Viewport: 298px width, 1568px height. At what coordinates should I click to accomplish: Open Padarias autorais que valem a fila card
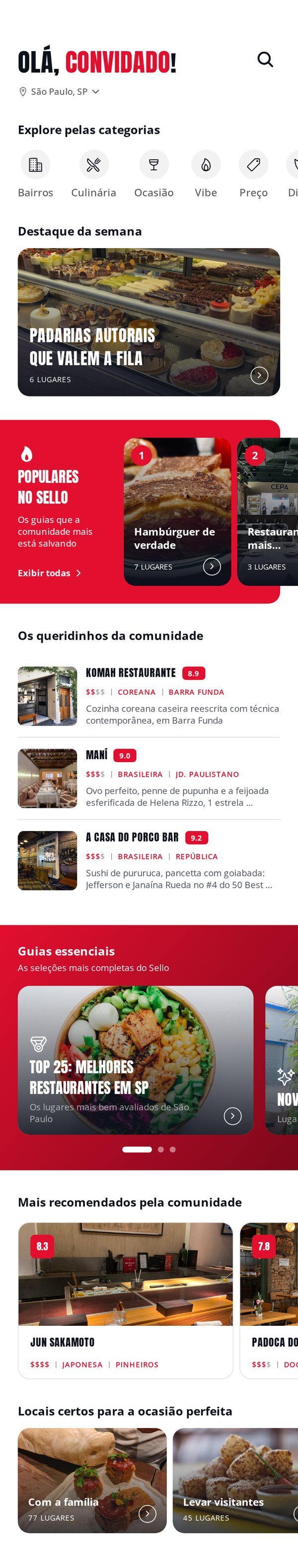tap(149, 322)
